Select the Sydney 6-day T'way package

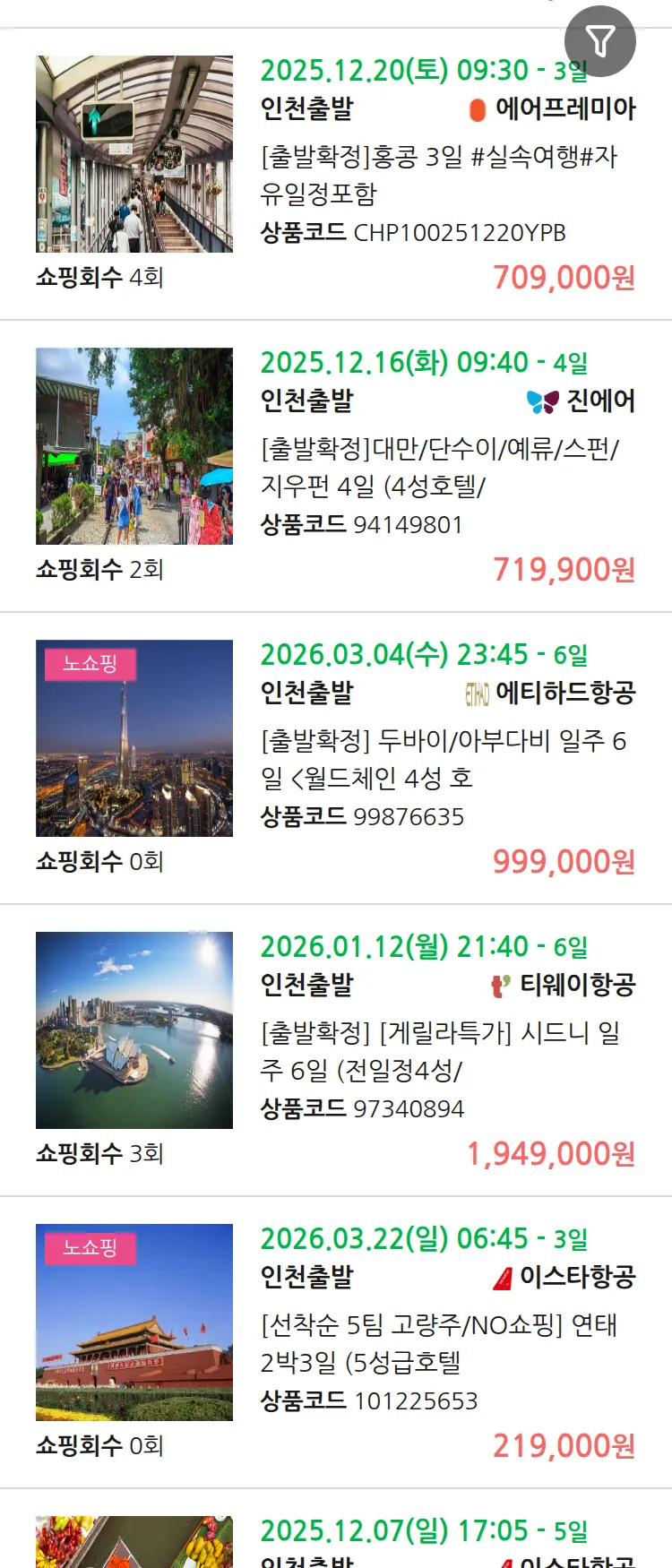(x=440, y=1050)
